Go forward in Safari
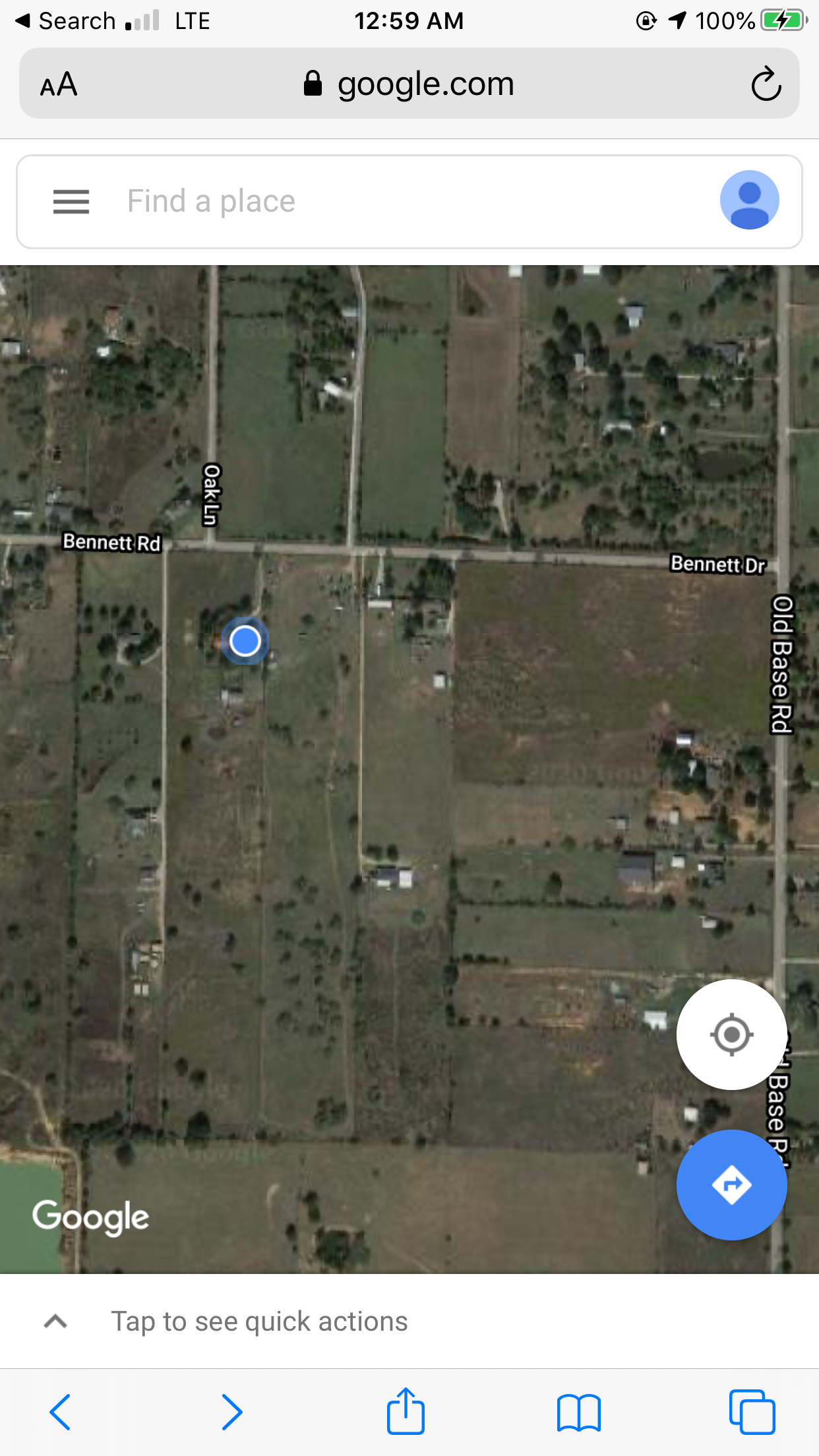This screenshot has height=1456, width=819. tap(231, 1412)
